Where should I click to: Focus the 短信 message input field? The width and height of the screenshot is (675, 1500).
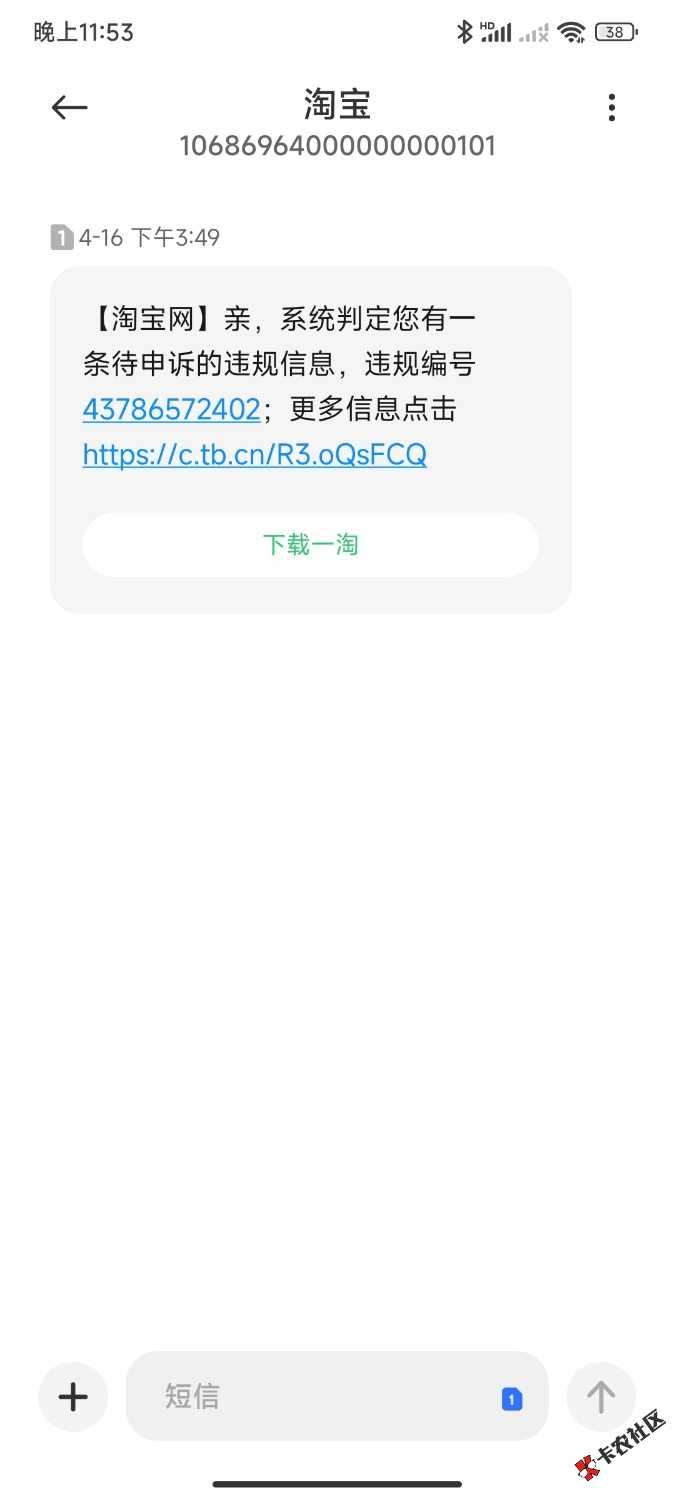(310, 1396)
